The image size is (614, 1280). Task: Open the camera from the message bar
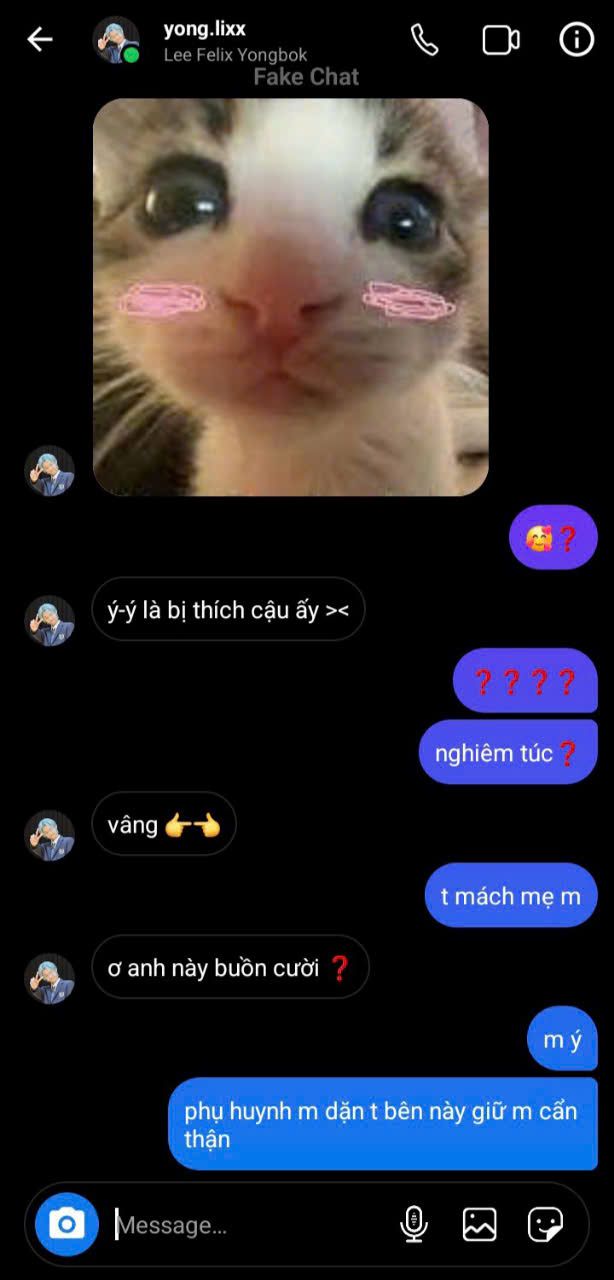point(67,1224)
